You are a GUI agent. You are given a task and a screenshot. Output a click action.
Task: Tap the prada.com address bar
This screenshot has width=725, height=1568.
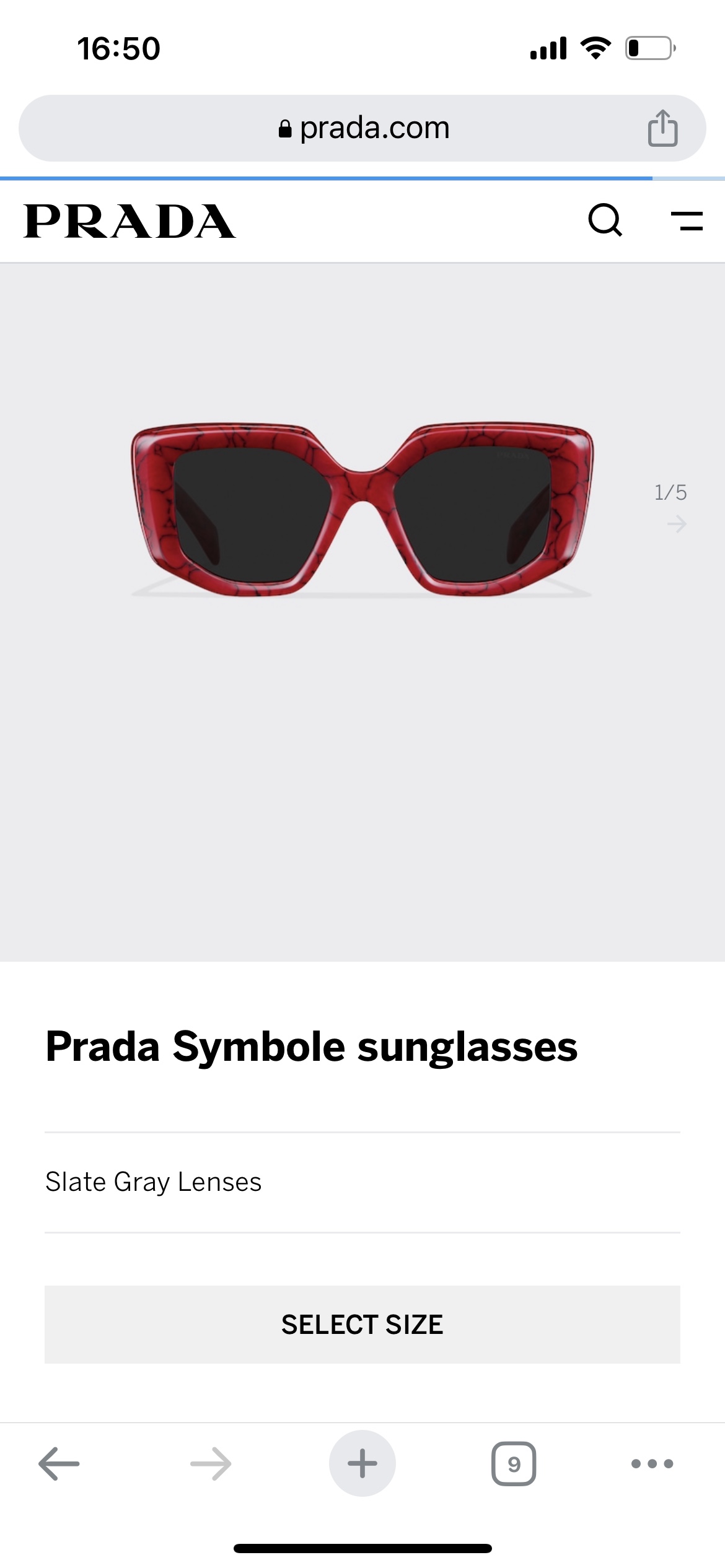pos(362,128)
